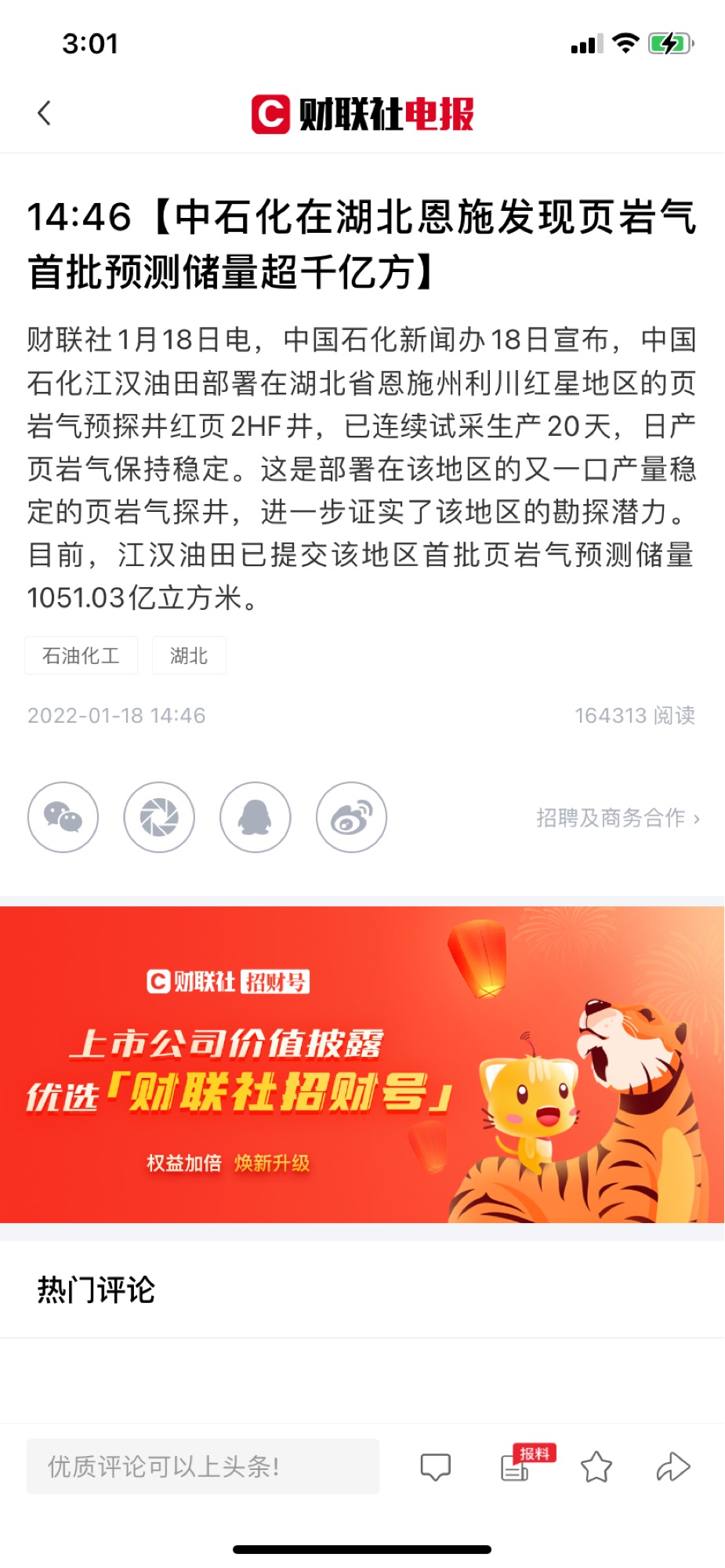Open the 湖北 tag
The height and width of the screenshot is (1568, 725).
[x=189, y=655]
